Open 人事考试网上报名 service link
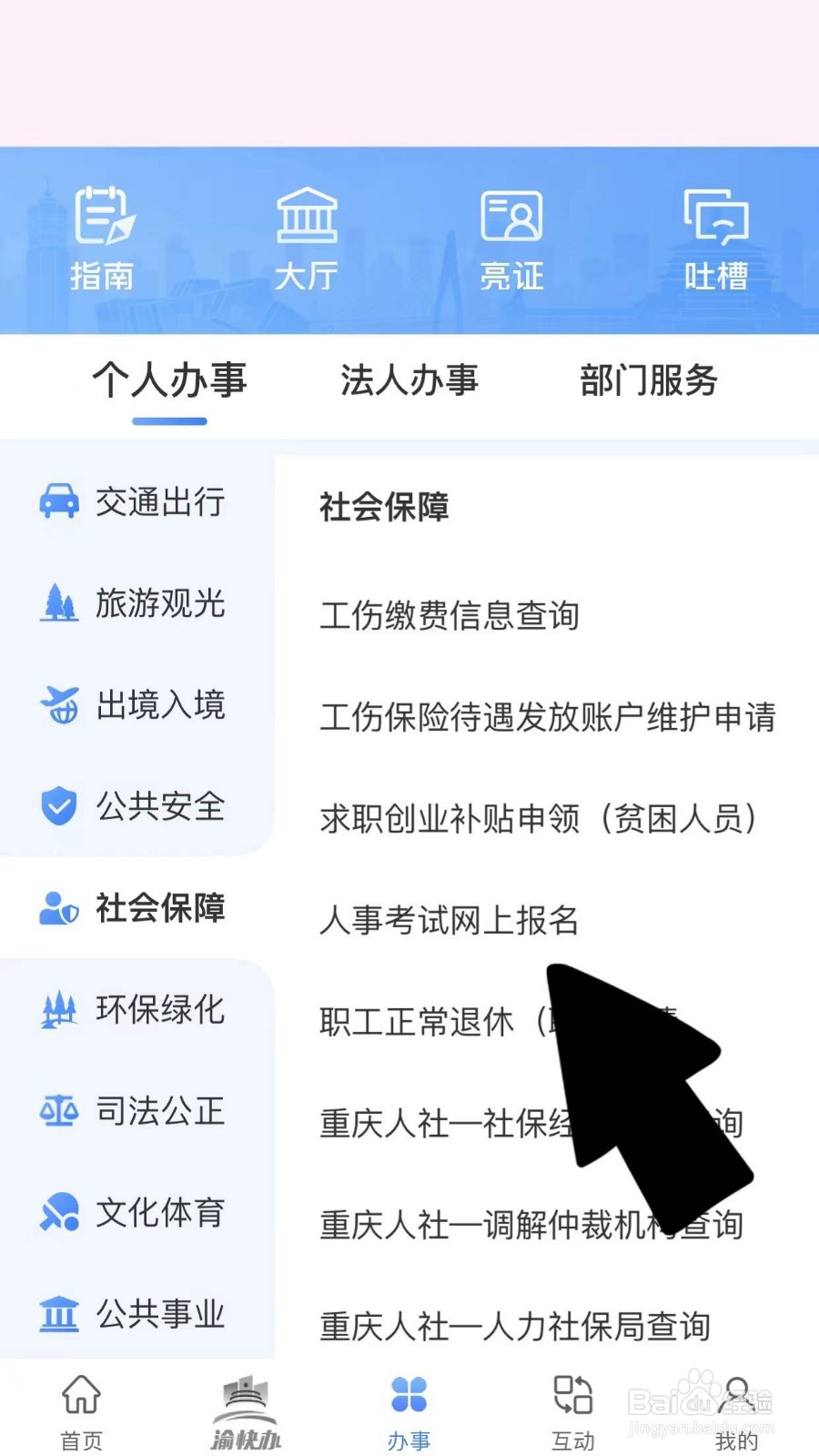 click(450, 921)
